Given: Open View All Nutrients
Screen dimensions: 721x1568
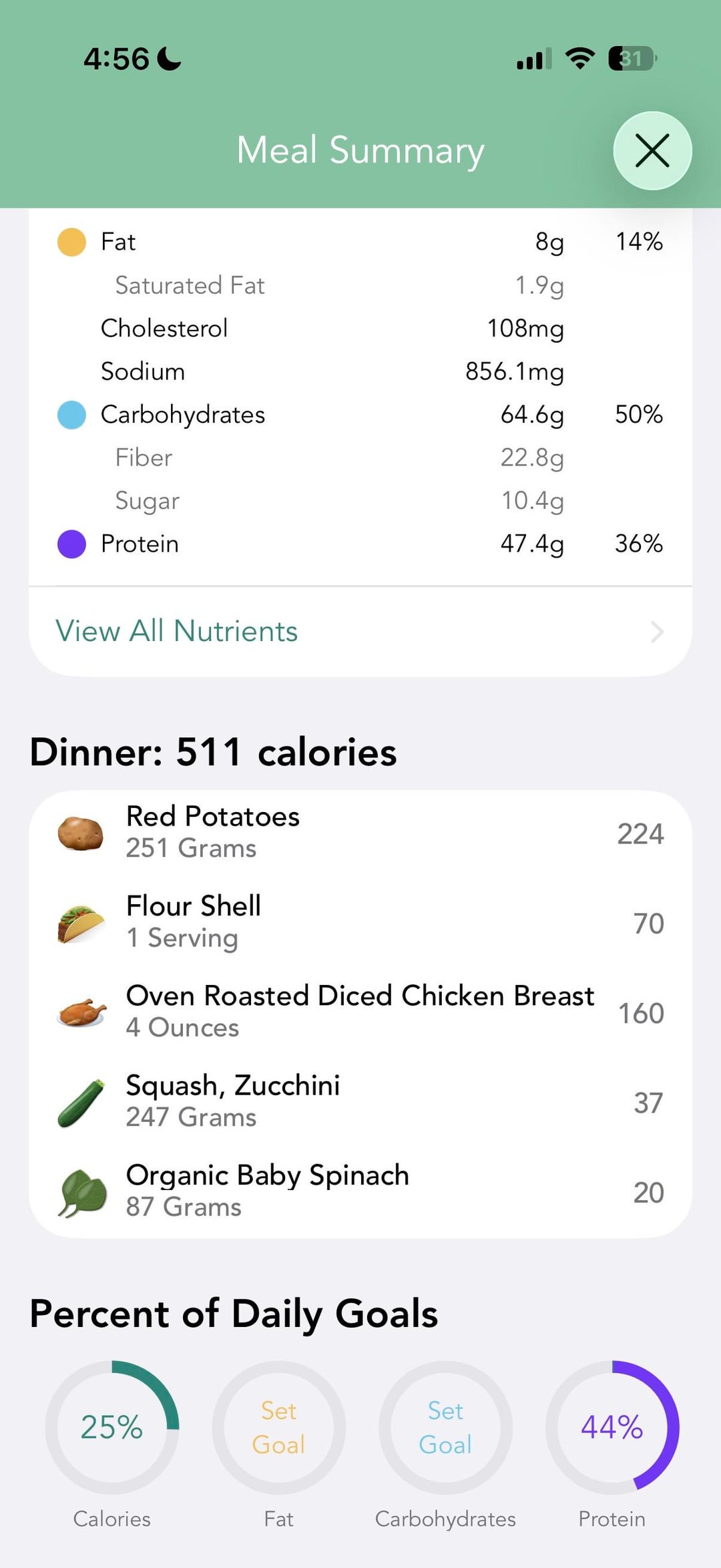Looking at the screenshot, I should (360, 631).
